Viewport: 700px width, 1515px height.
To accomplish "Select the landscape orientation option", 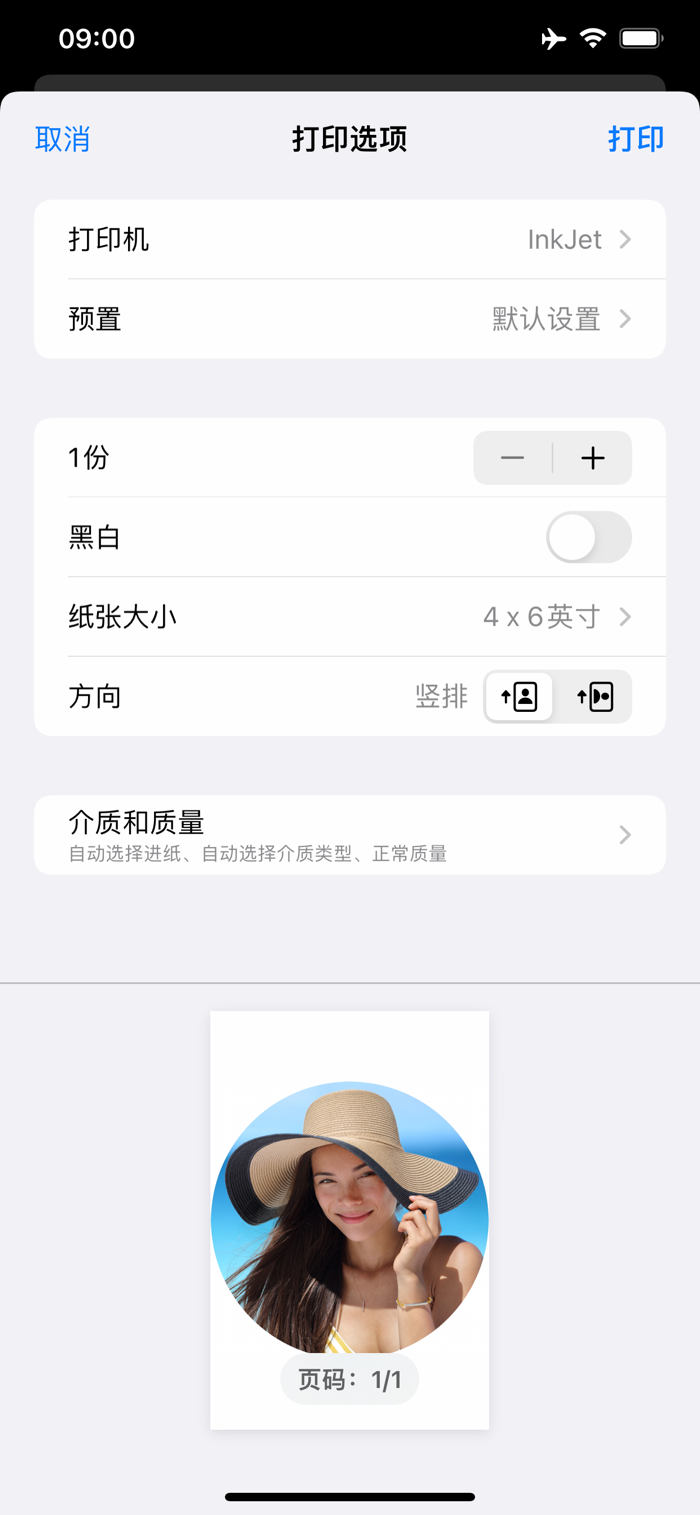I will tap(595, 696).
